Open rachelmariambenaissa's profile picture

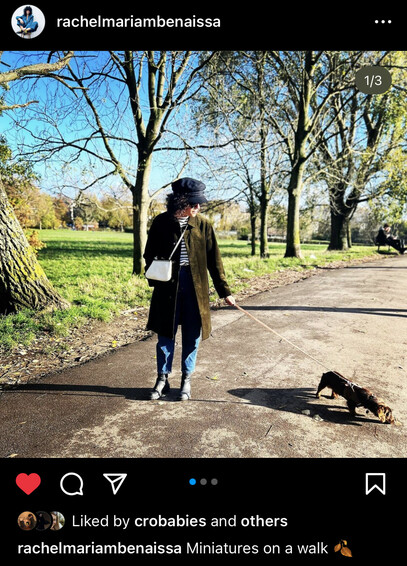28,22
